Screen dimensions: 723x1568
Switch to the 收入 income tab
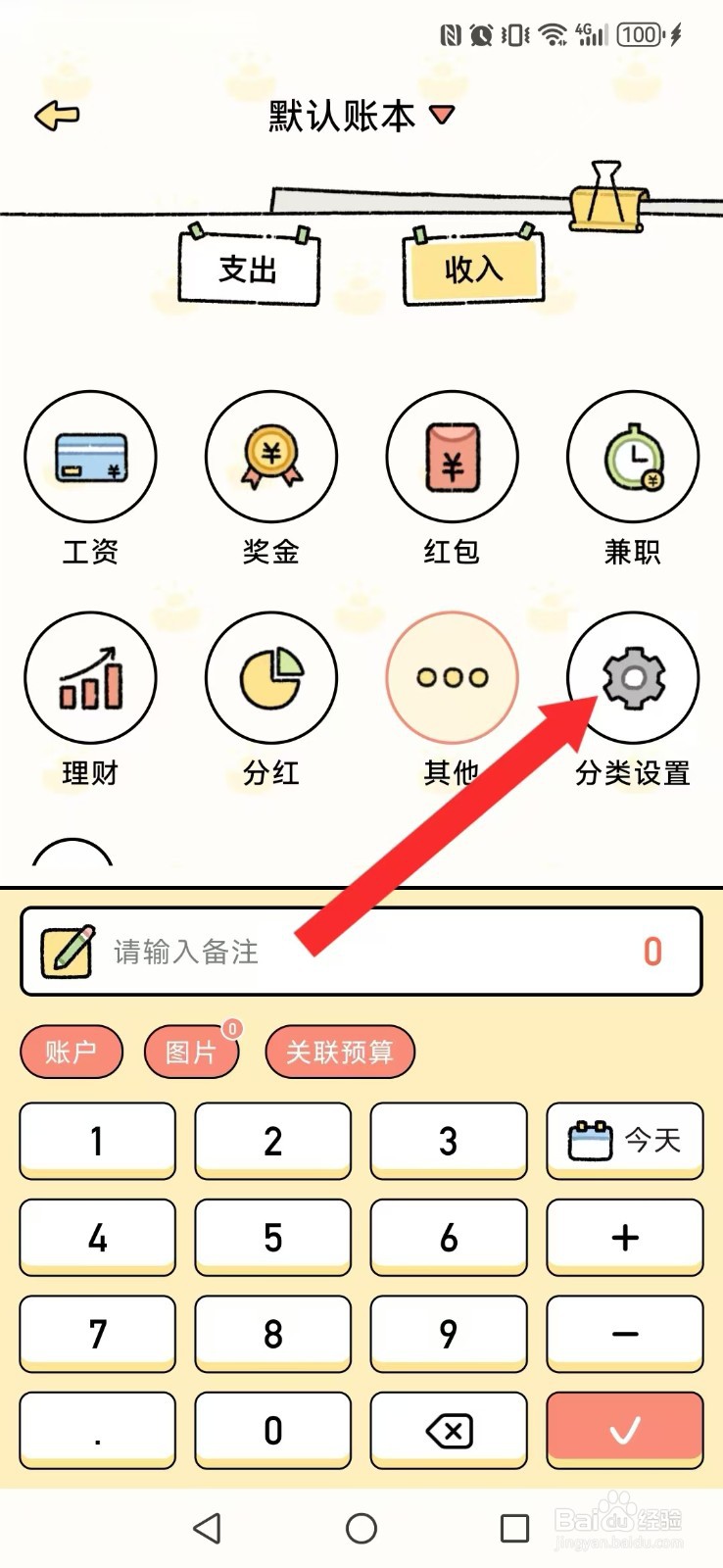click(473, 270)
